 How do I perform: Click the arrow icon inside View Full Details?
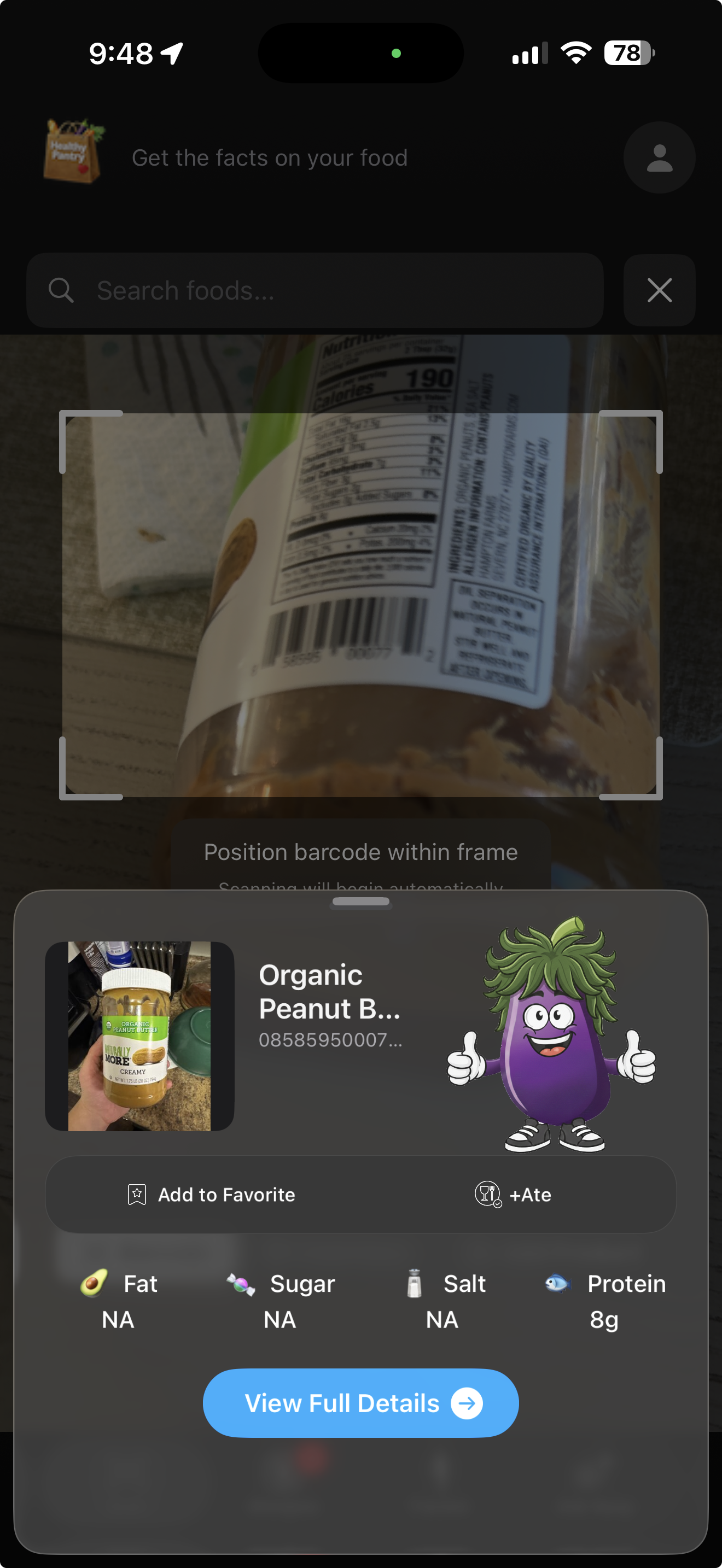(468, 1403)
